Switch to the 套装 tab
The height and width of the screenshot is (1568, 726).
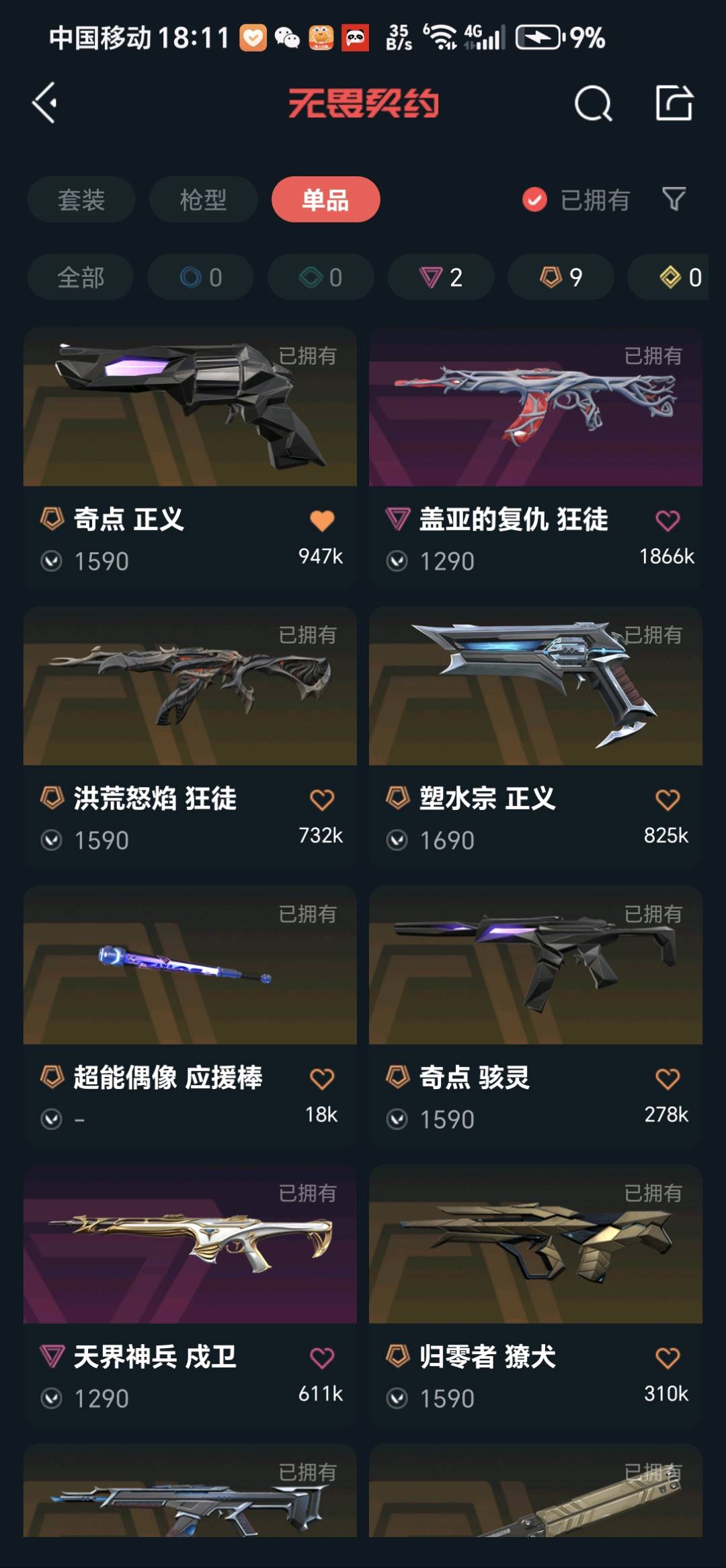click(x=81, y=200)
